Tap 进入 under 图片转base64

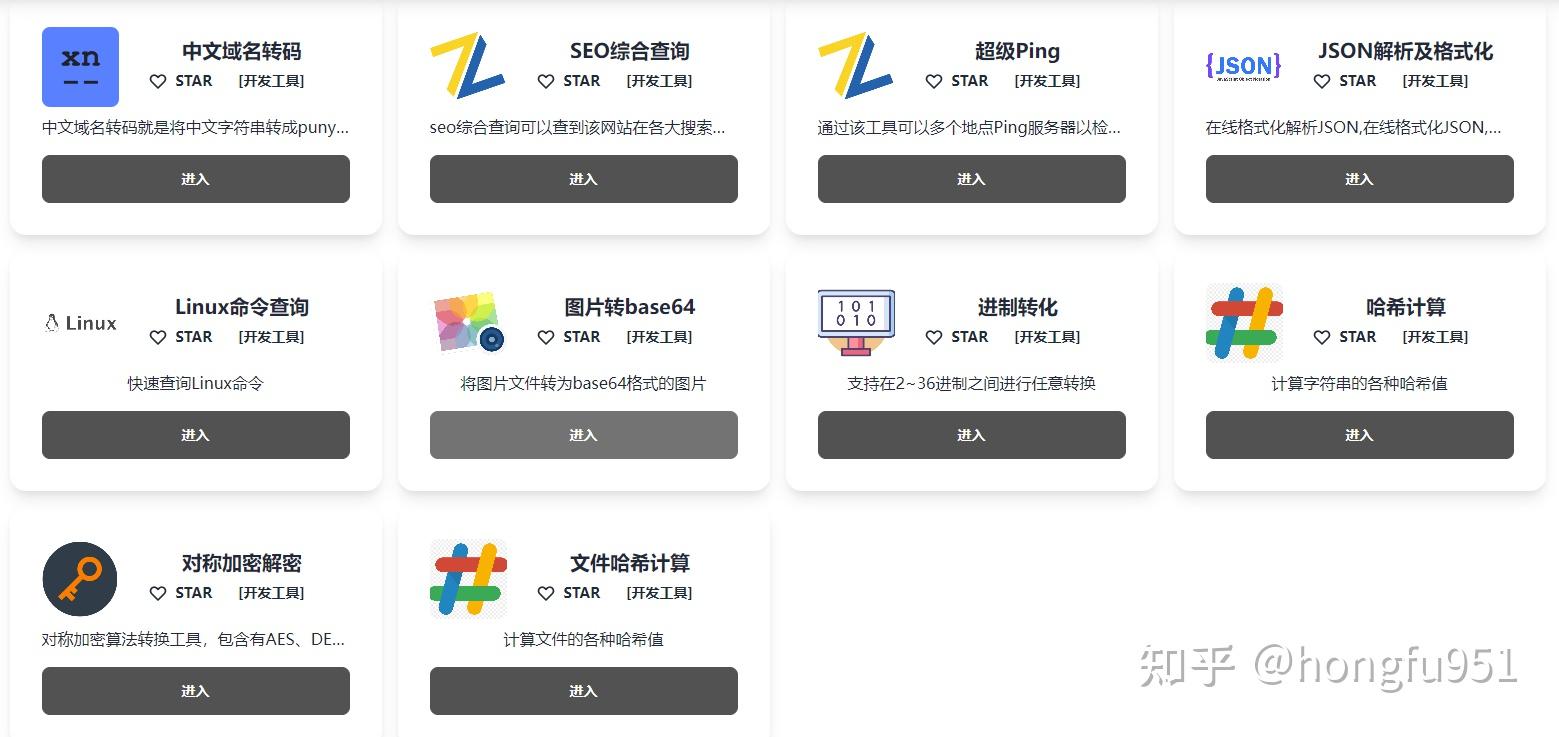[583, 435]
